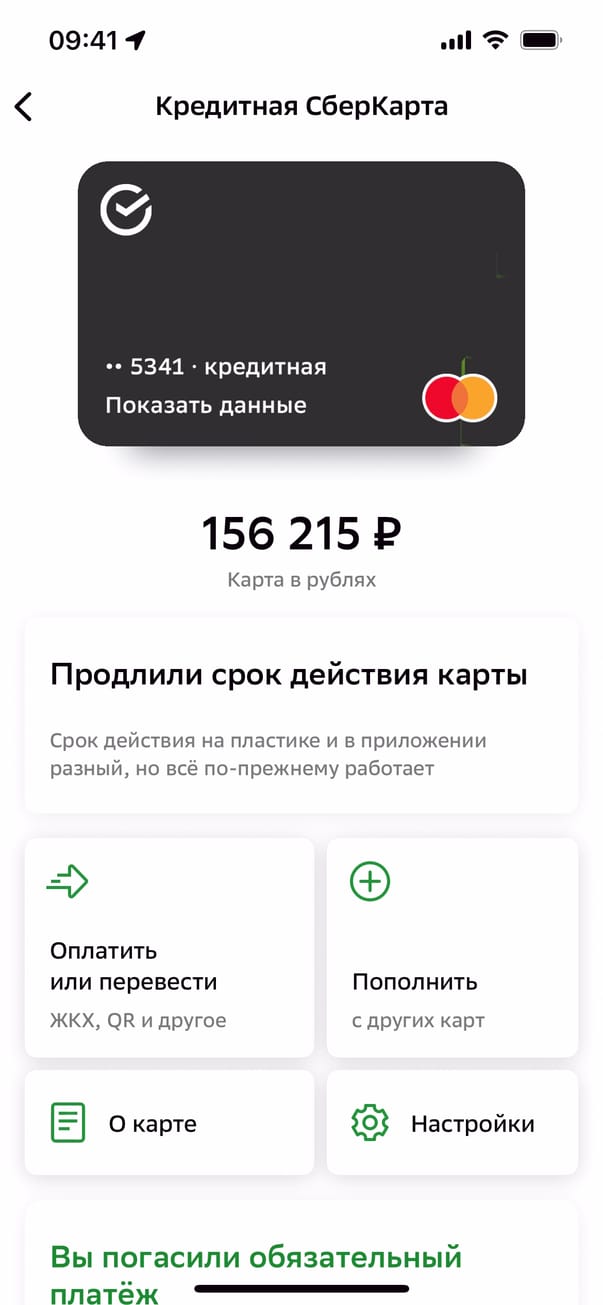Tap the Пополнить с других карт tile
This screenshot has width=603, height=1305.
(x=452, y=947)
